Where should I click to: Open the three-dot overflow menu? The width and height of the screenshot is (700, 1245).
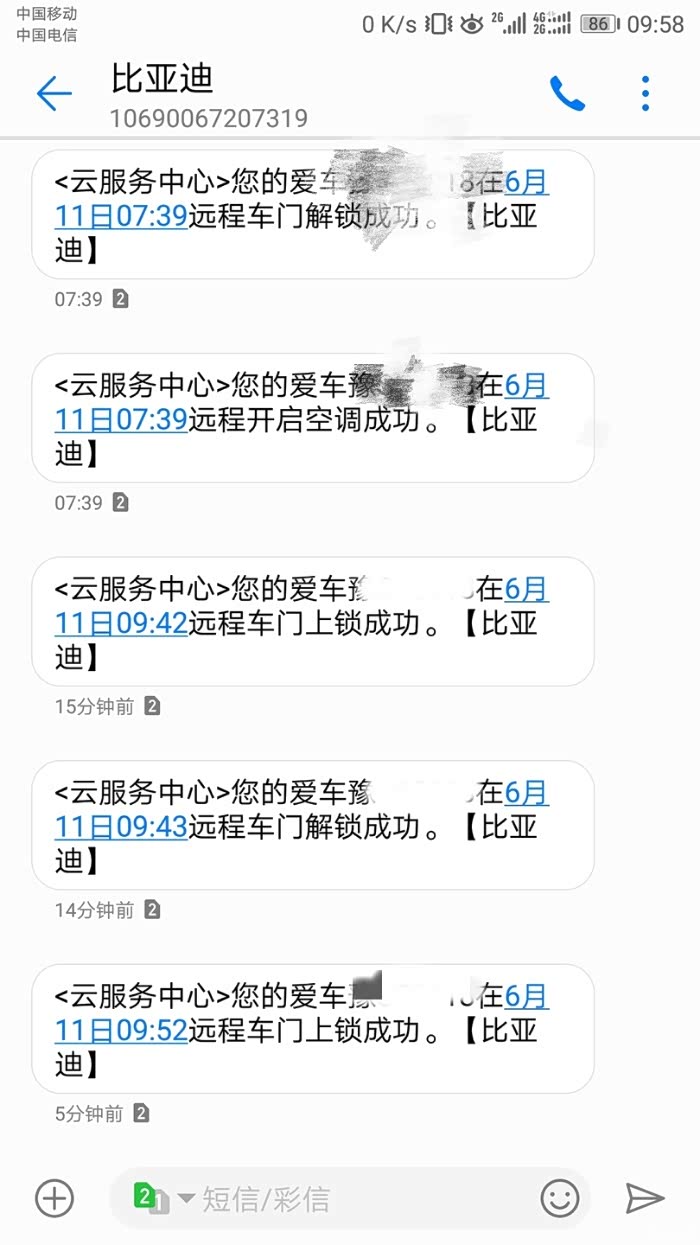tap(646, 94)
